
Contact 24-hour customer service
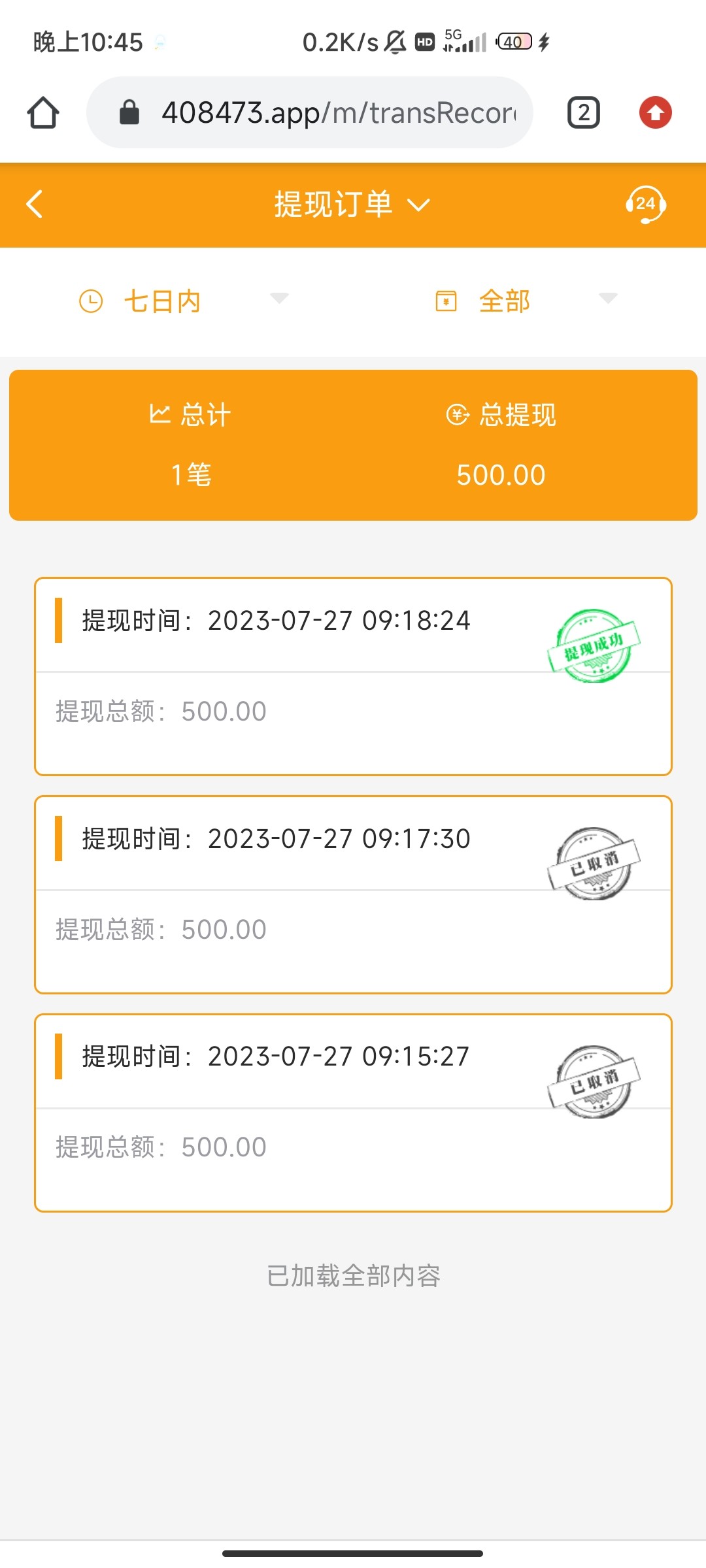645,204
